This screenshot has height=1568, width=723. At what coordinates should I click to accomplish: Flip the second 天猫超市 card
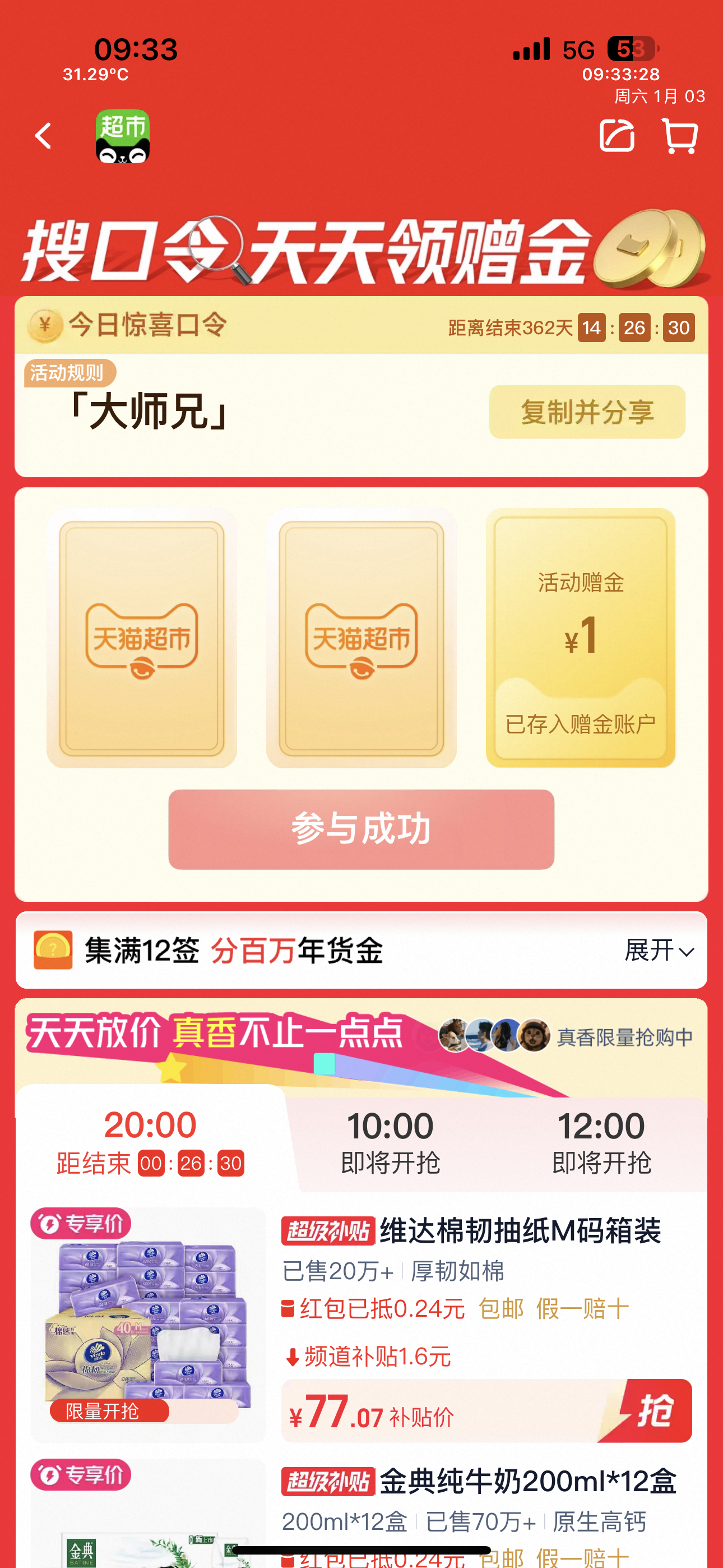tap(361, 637)
